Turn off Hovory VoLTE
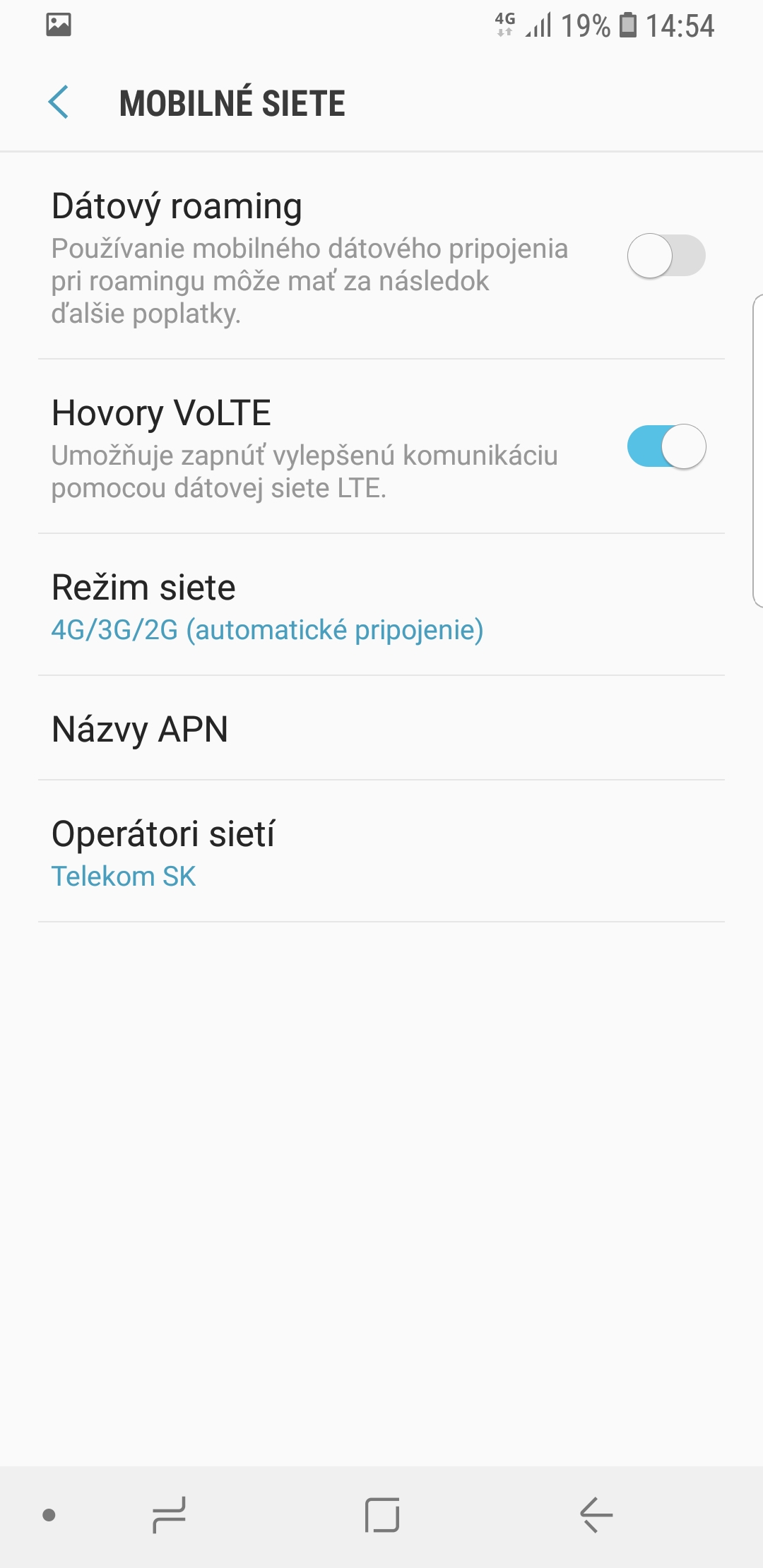This screenshot has width=763, height=1568. point(666,446)
